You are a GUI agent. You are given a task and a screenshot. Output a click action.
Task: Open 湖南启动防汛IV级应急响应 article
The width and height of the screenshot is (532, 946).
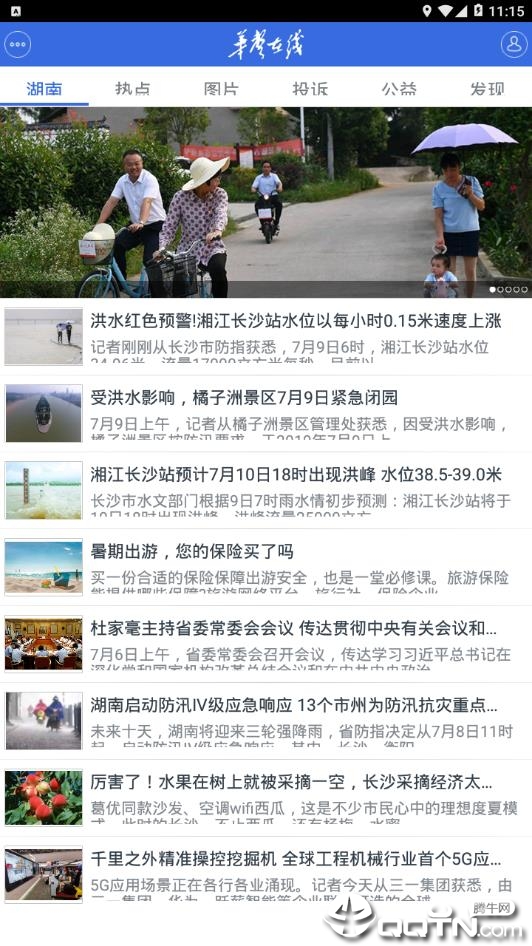(266, 721)
